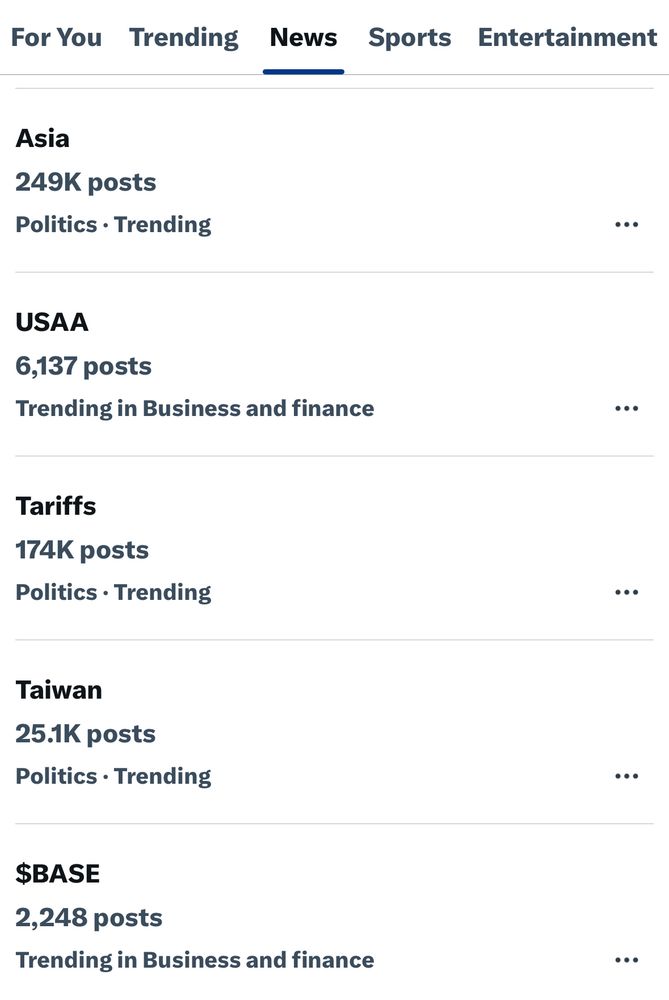This screenshot has height=1000, width=669.
Task: Open the overflow menu for Taiwan
Action: (627, 776)
